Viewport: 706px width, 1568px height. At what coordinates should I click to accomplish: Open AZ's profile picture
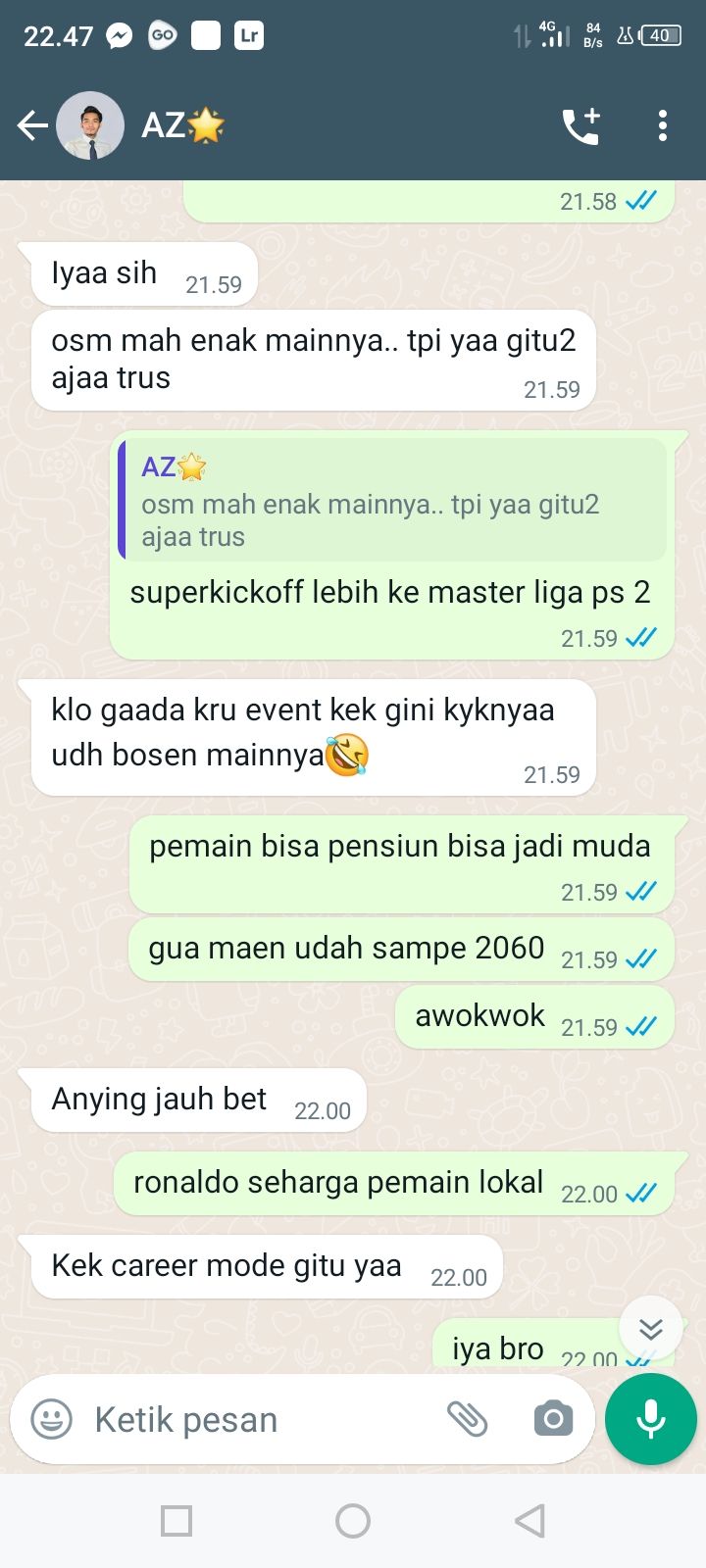point(90,125)
